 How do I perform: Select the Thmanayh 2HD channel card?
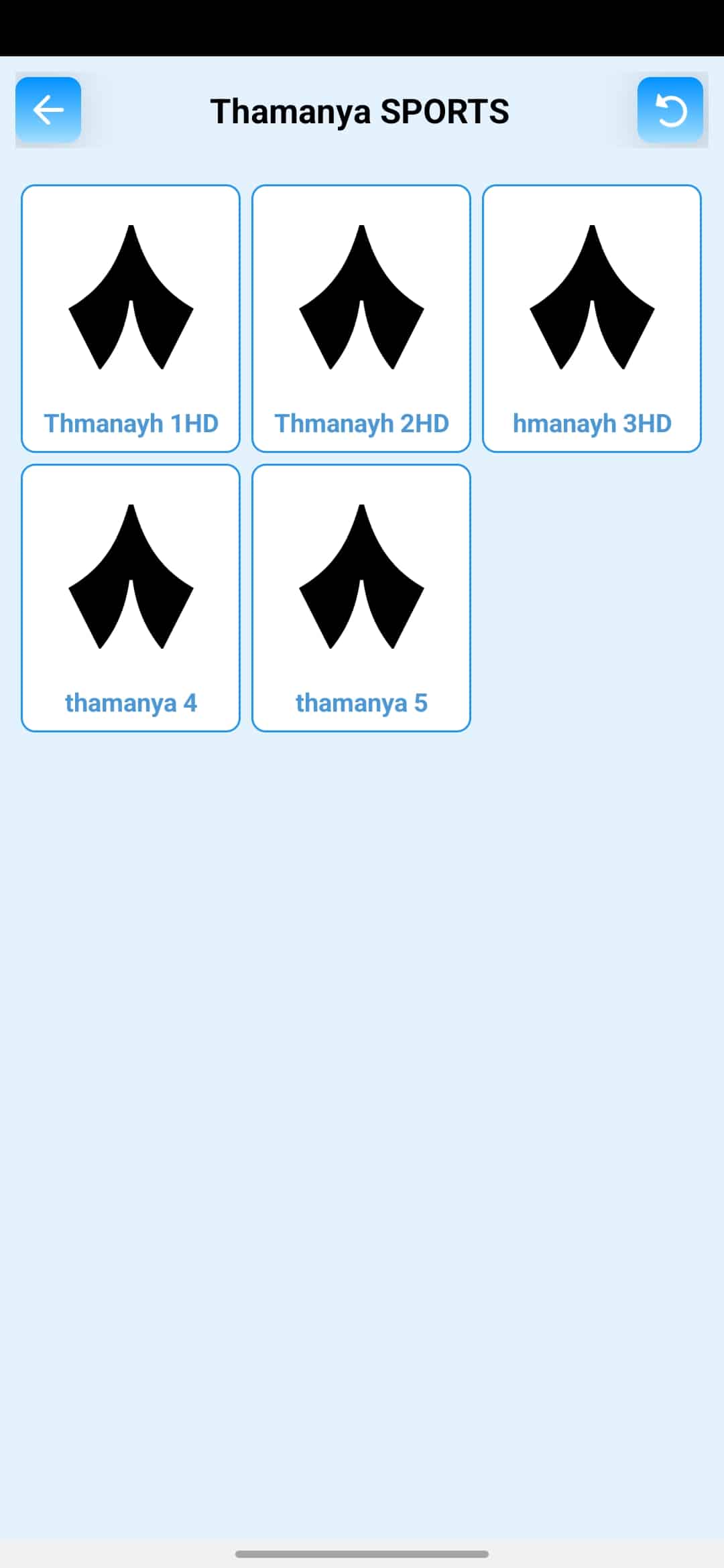tap(361, 318)
